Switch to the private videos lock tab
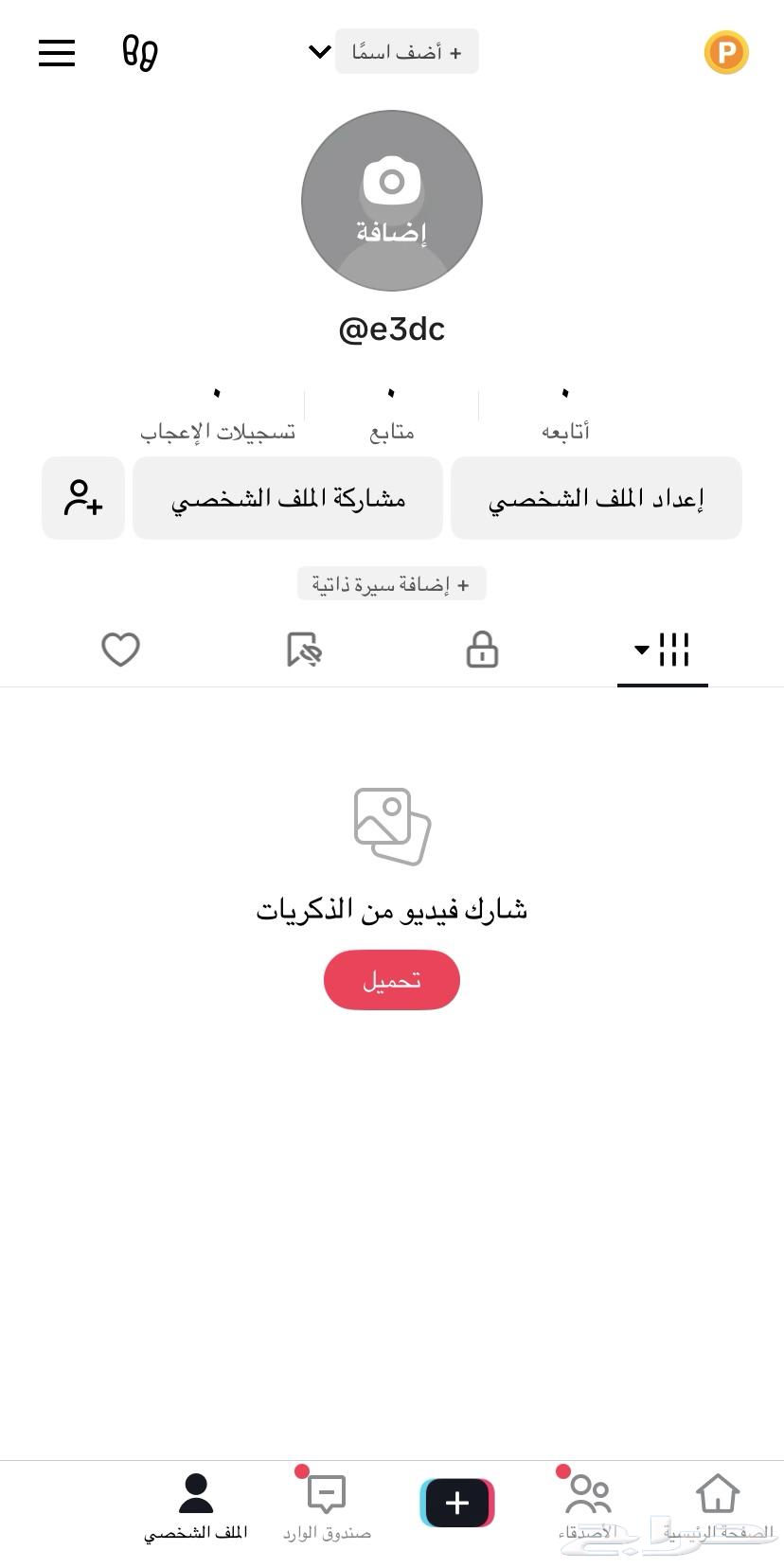Screen dimensions: 784x1568 pyautogui.click(x=481, y=650)
